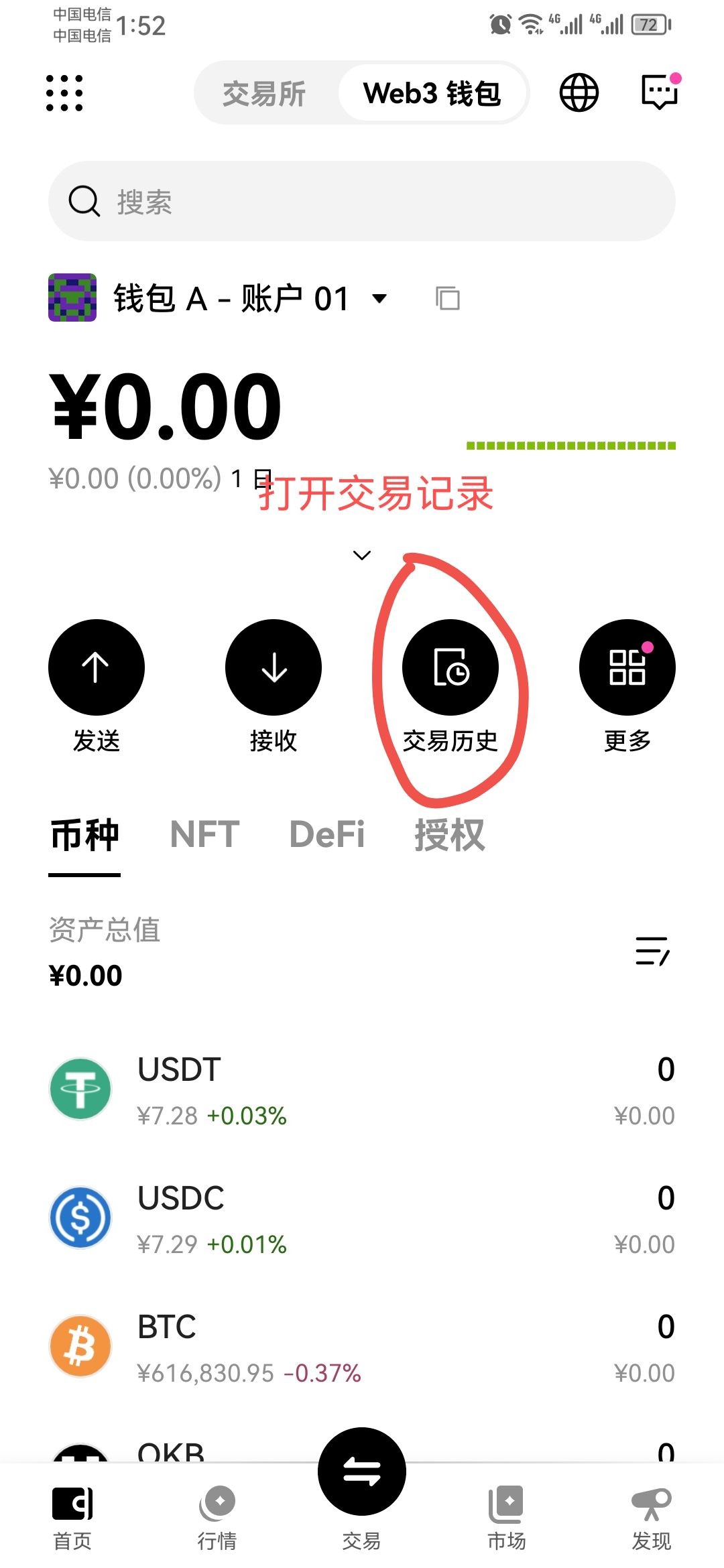Open the dotted grid menu icon
Image resolution: width=724 pixels, height=1568 pixels.
64,93
